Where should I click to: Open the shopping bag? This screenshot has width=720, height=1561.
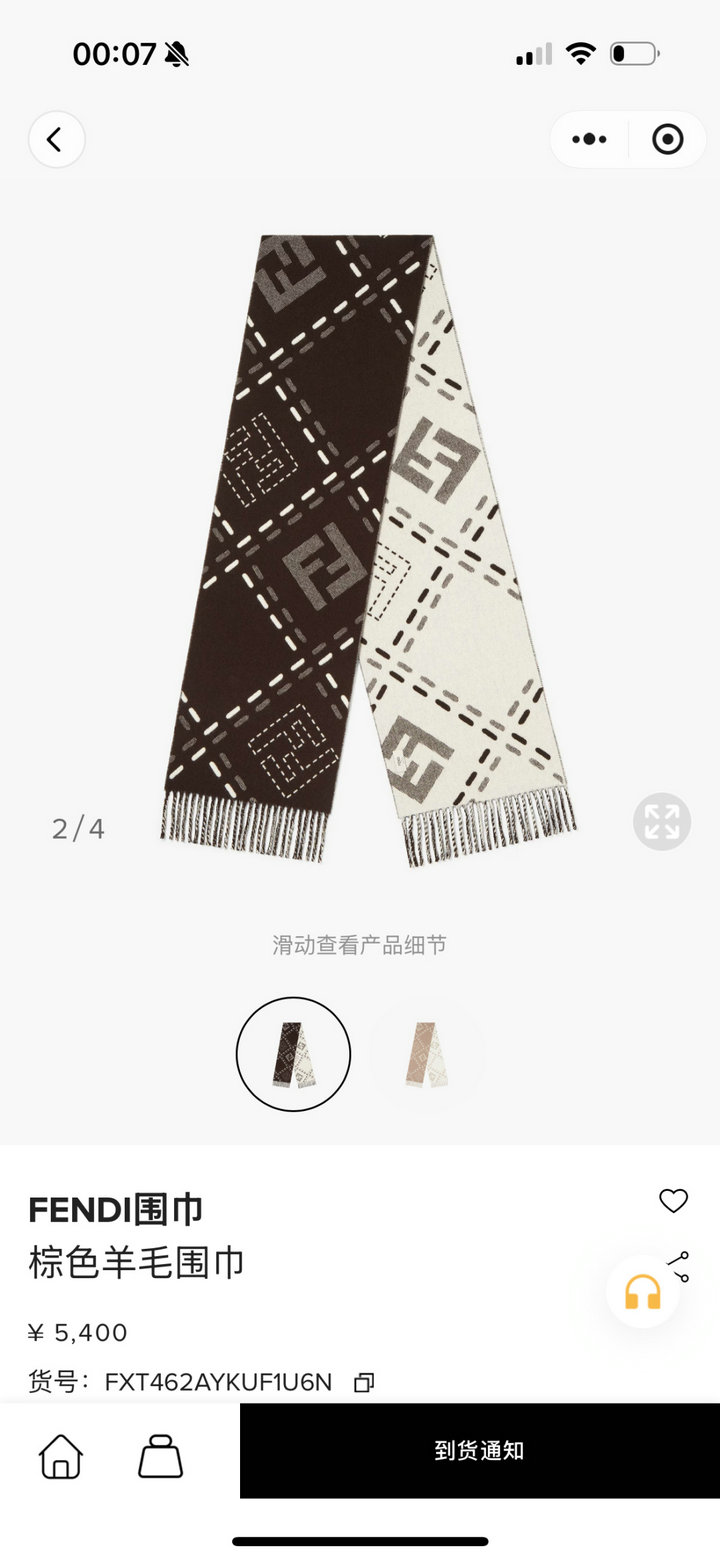(x=160, y=1456)
